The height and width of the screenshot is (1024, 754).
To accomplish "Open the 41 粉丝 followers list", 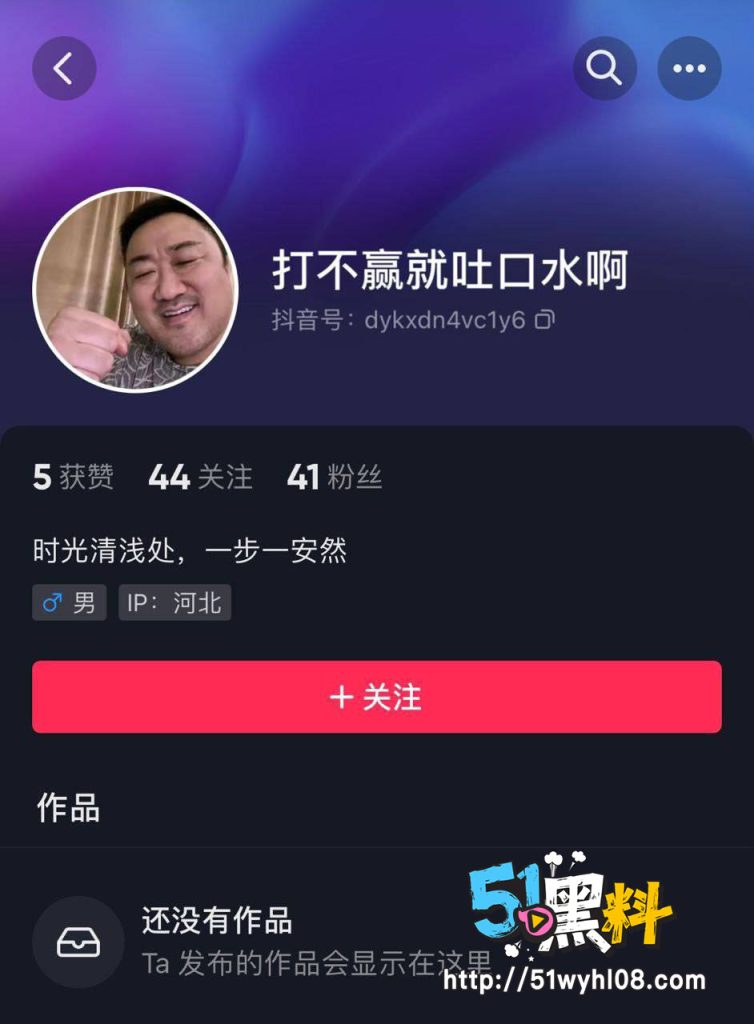I will coord(334,478).
